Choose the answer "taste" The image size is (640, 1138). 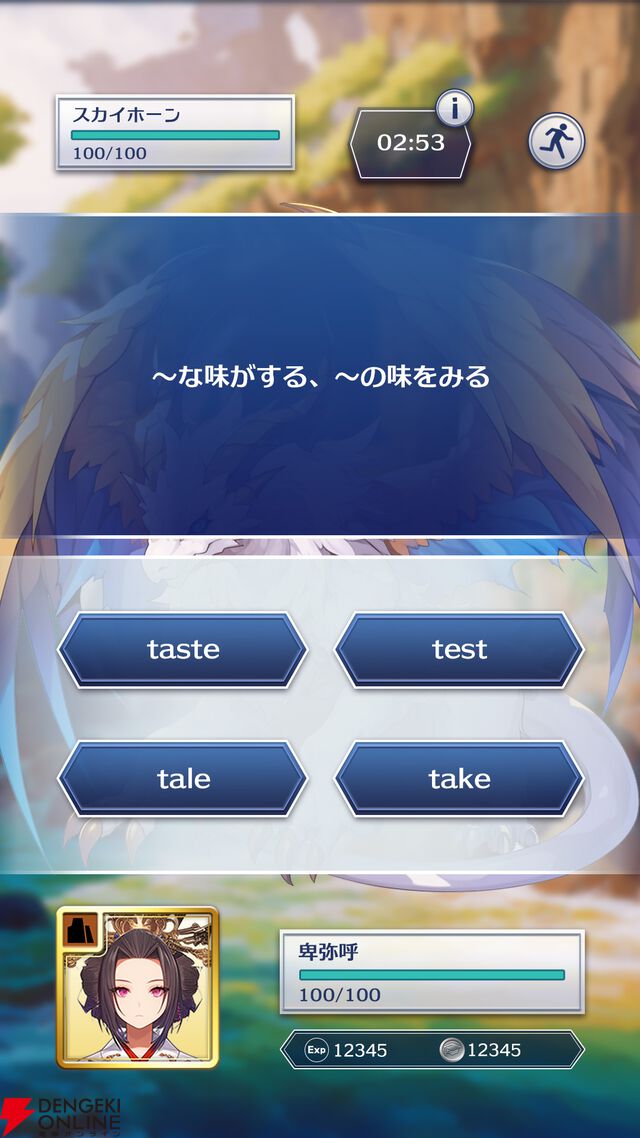[x=183, y=649]
